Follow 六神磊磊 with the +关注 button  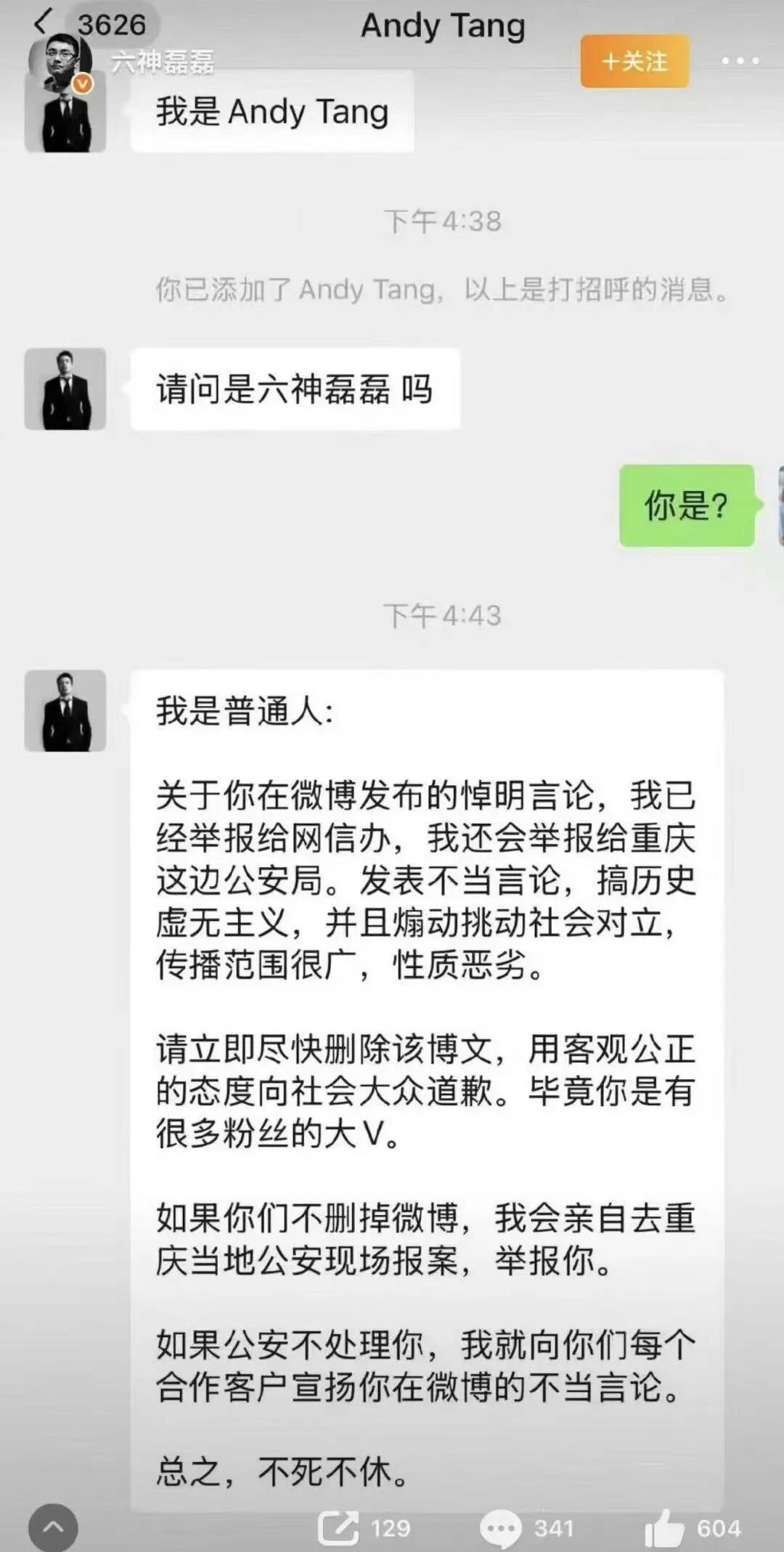(634, 62)
